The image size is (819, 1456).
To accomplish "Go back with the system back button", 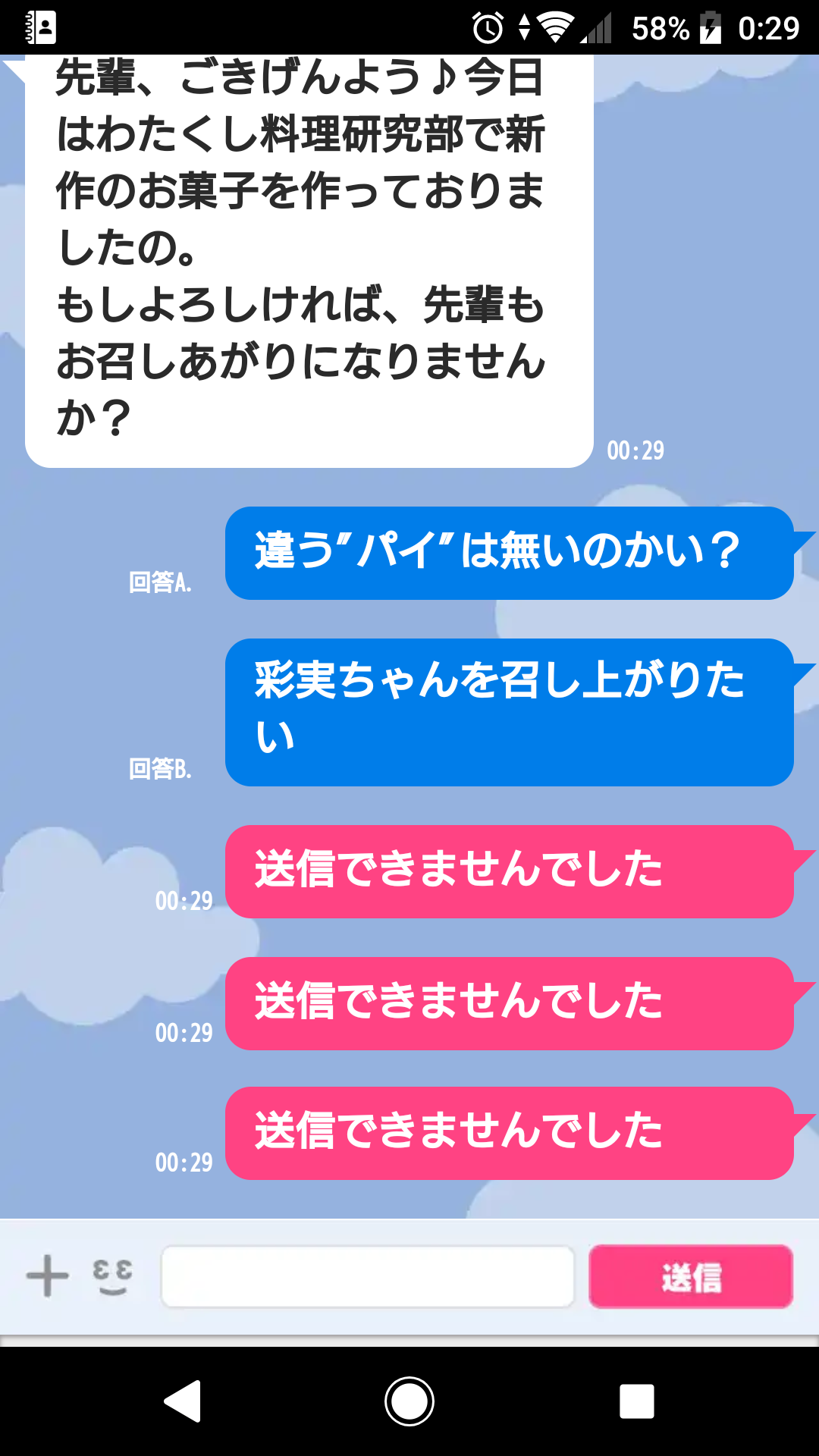I will [x=183, y=1401].
